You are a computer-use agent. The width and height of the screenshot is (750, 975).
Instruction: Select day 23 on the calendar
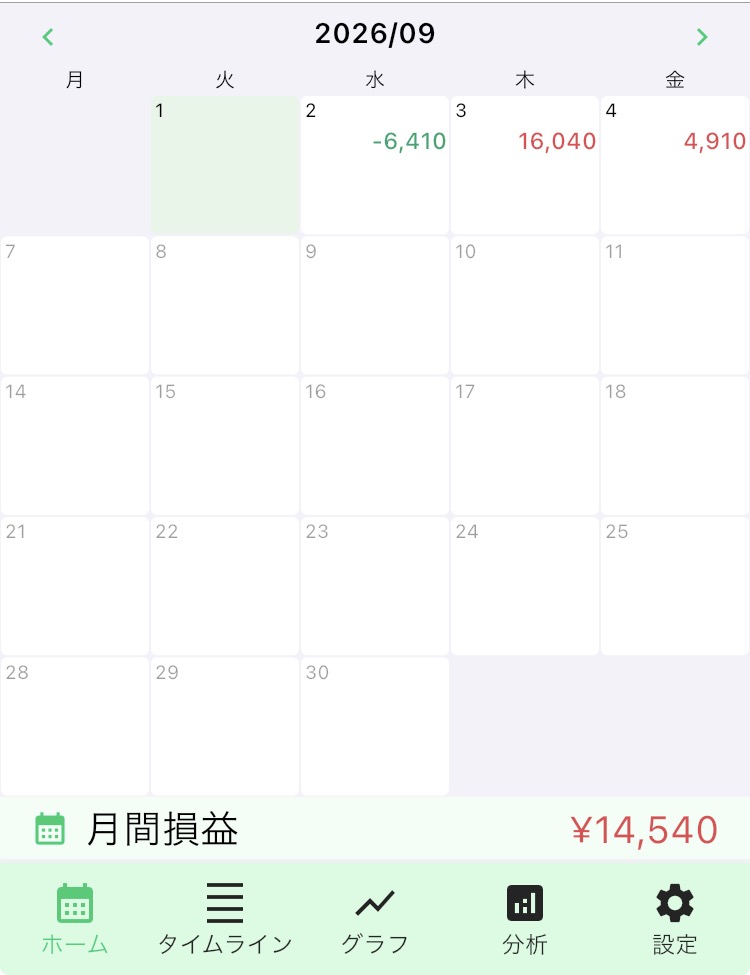pos(375,586)
